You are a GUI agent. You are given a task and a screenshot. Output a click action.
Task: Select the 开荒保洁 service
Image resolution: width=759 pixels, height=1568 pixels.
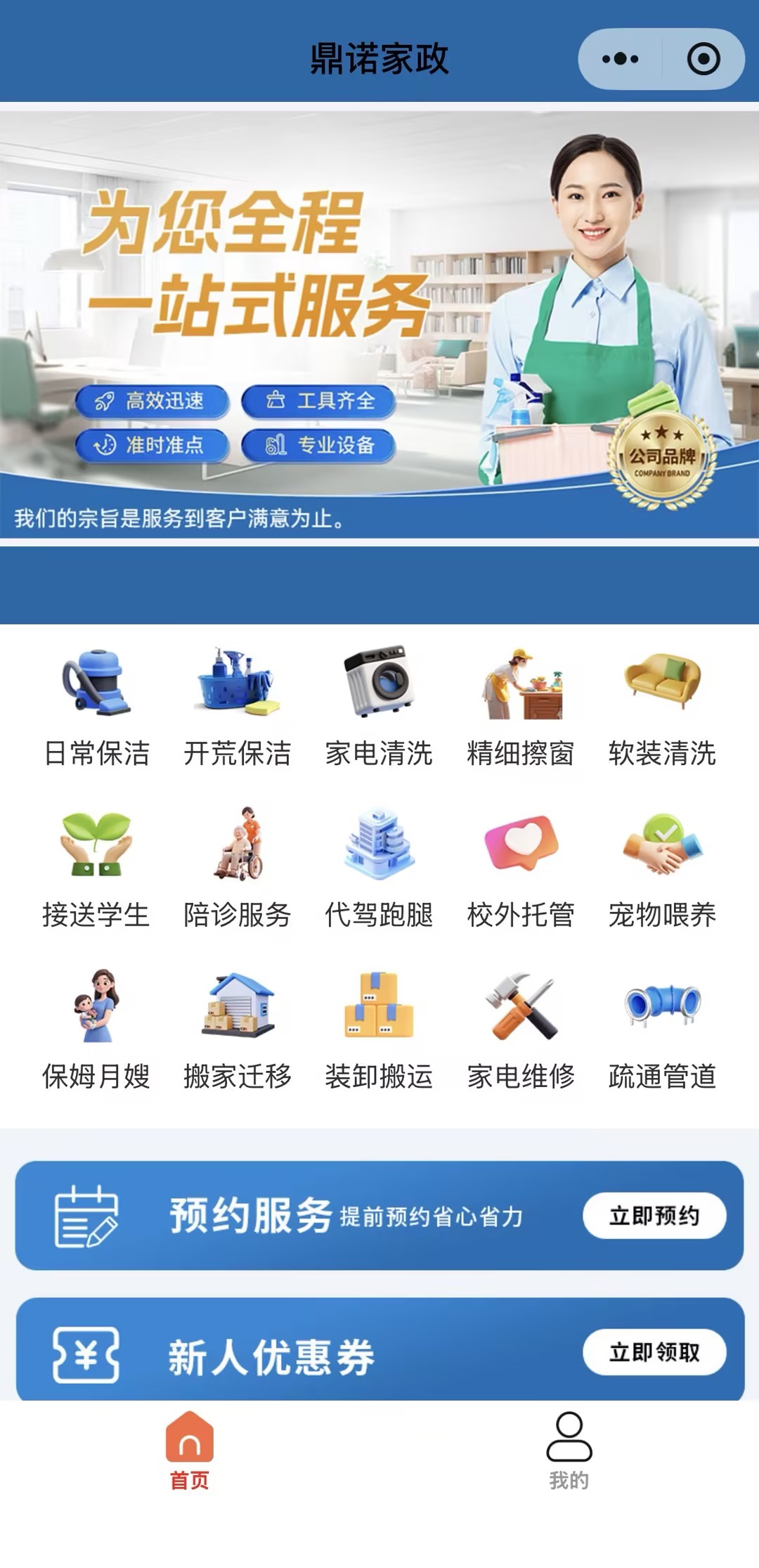coord(238,707)
